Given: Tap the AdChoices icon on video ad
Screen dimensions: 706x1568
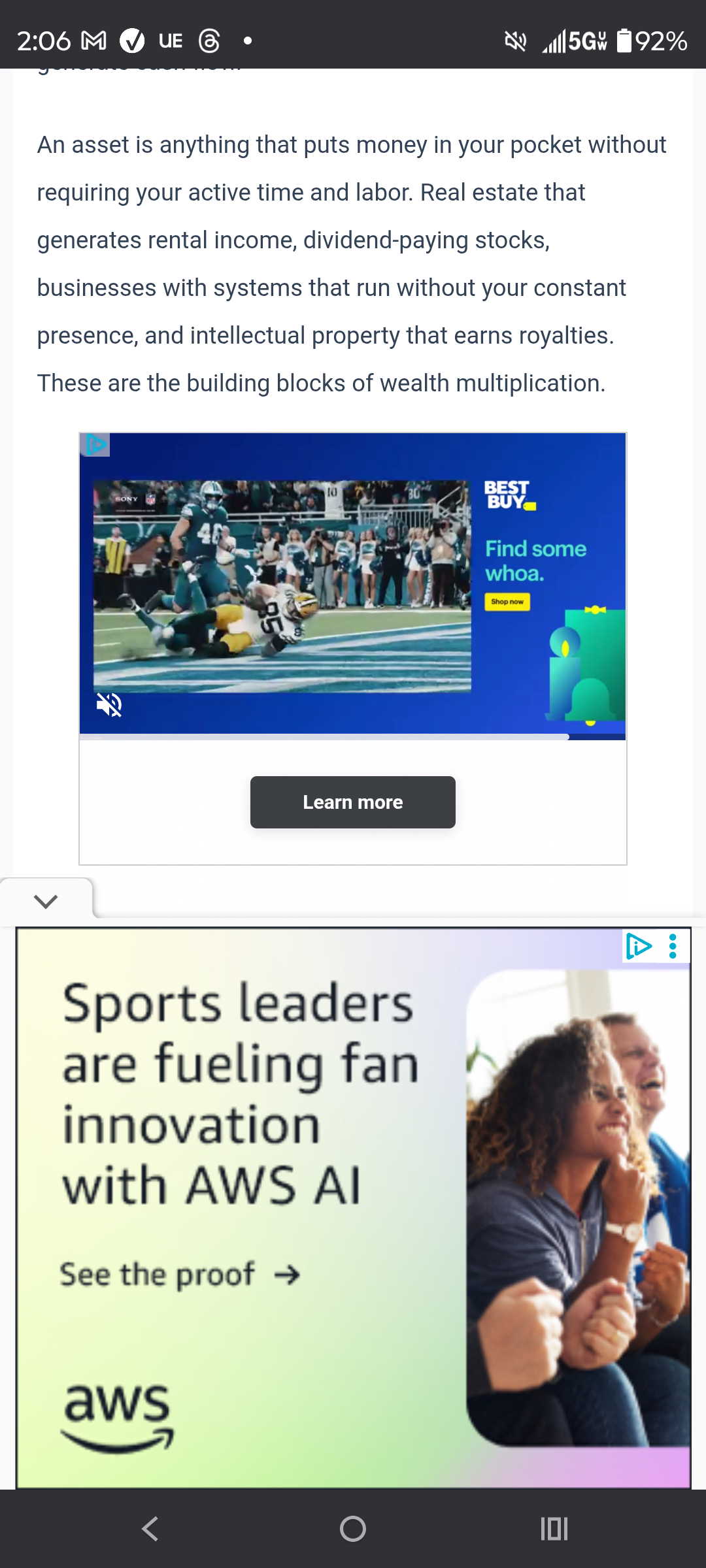Looking at the screenshot, I should pos(95,445).
